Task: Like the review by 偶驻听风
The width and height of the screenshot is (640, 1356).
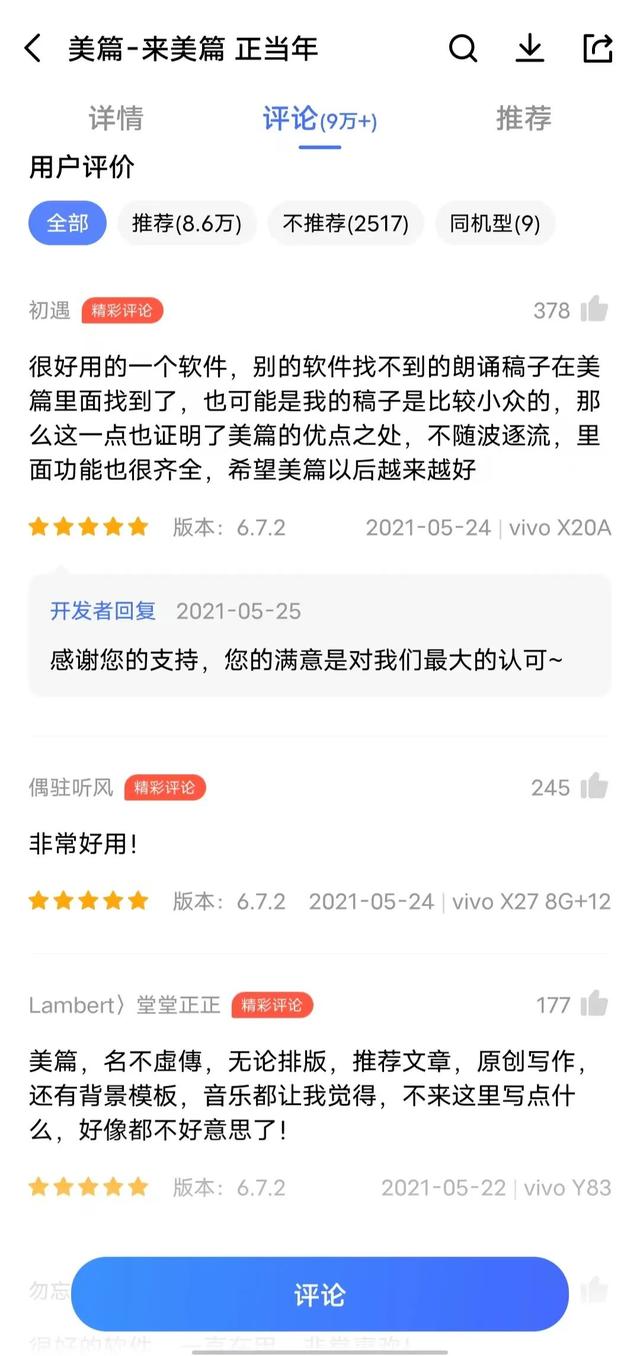Action: pos(595,787)
